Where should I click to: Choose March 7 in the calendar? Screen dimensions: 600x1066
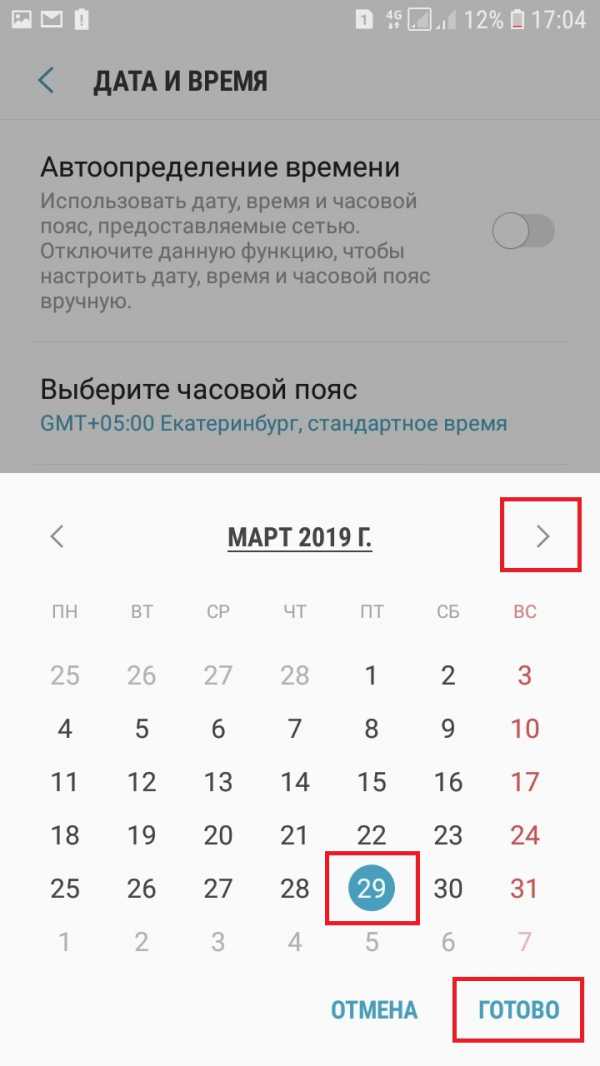point(294,729)
